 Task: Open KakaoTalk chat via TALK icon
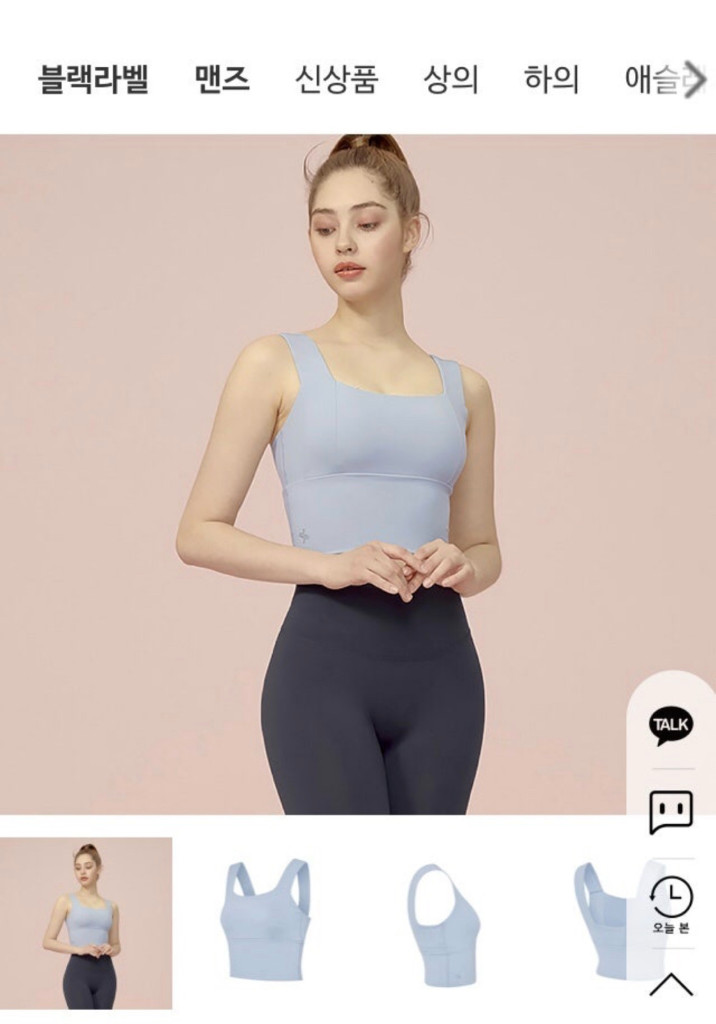(671, 724)
